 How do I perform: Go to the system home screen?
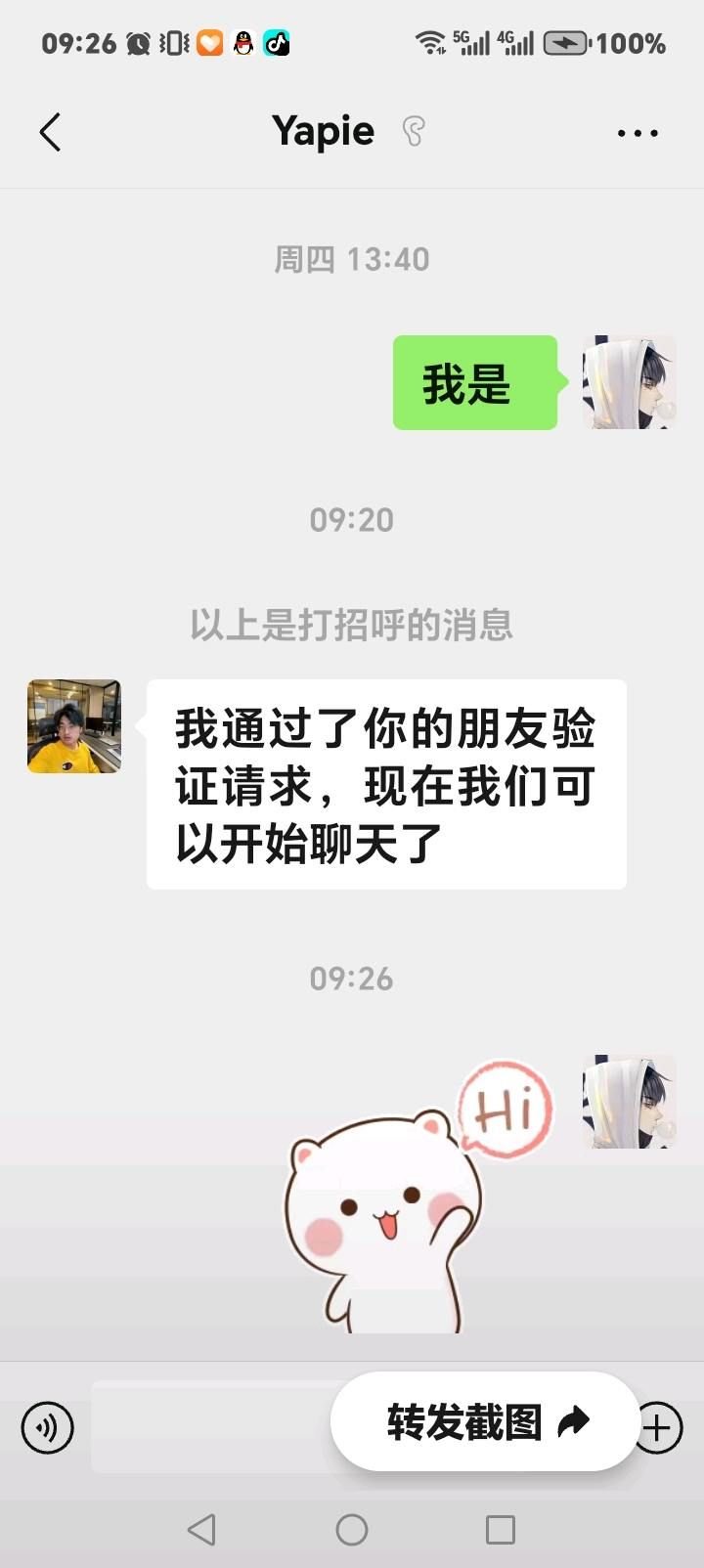[x=352, y=1530]
